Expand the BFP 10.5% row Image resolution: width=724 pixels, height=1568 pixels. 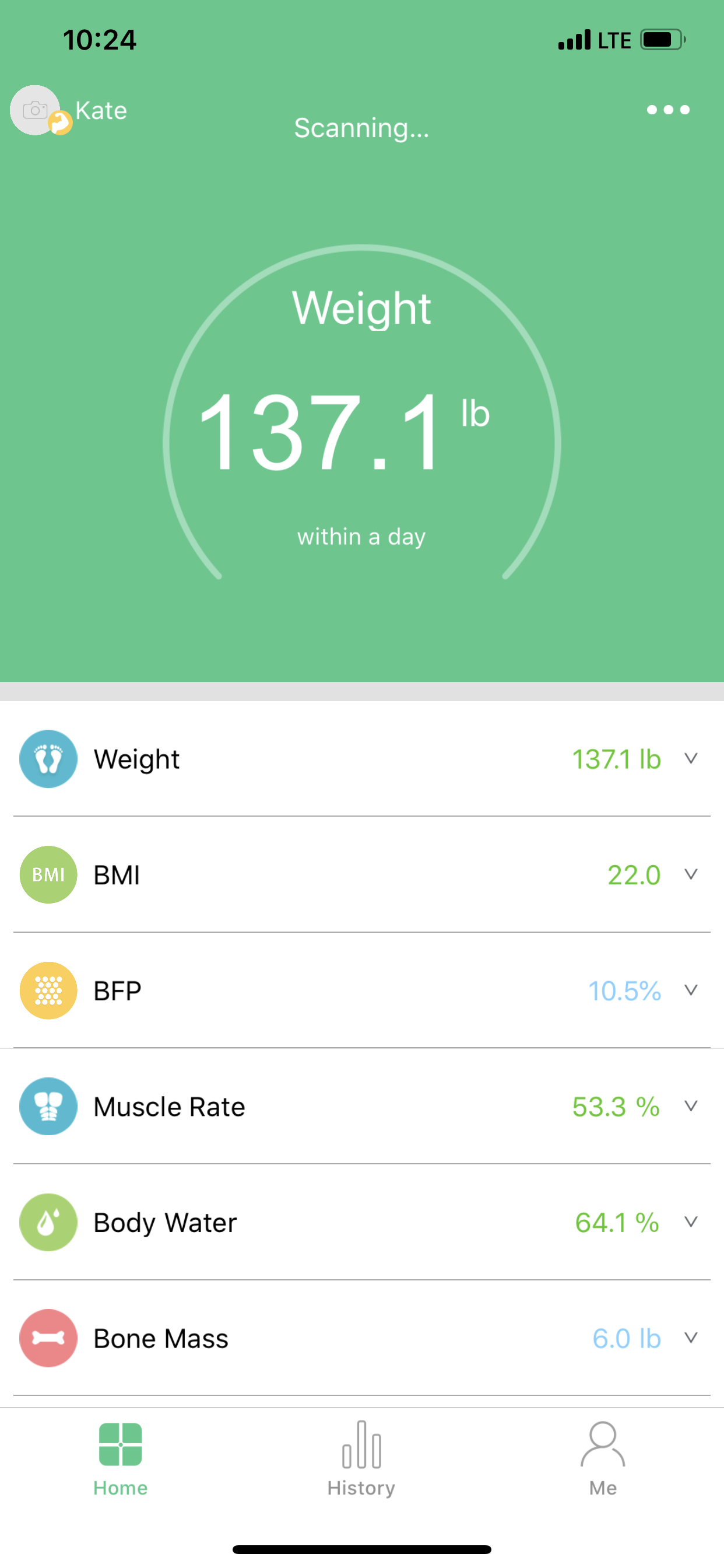coord(690,991)
